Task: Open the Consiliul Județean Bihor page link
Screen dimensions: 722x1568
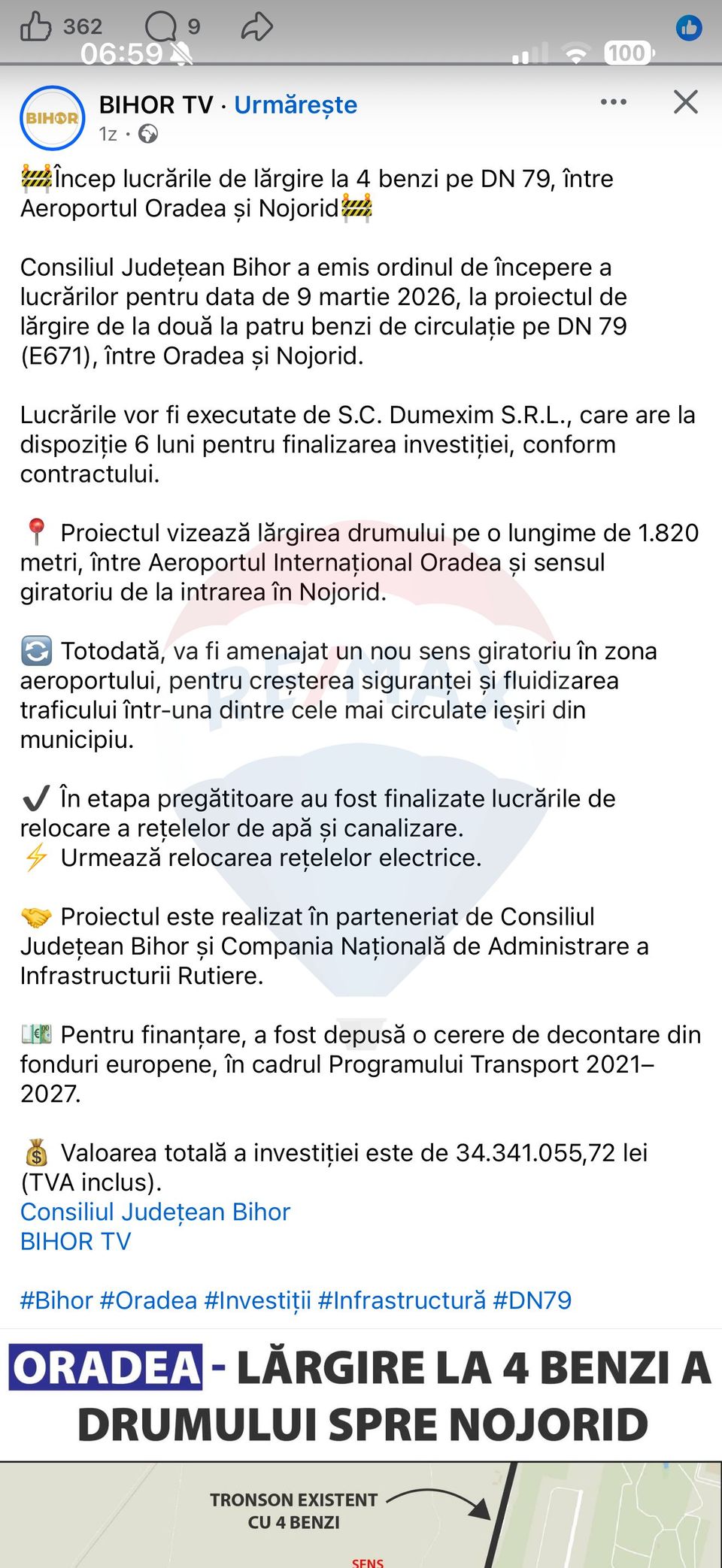Action: pyautogui.click(x=155, y=1211)
